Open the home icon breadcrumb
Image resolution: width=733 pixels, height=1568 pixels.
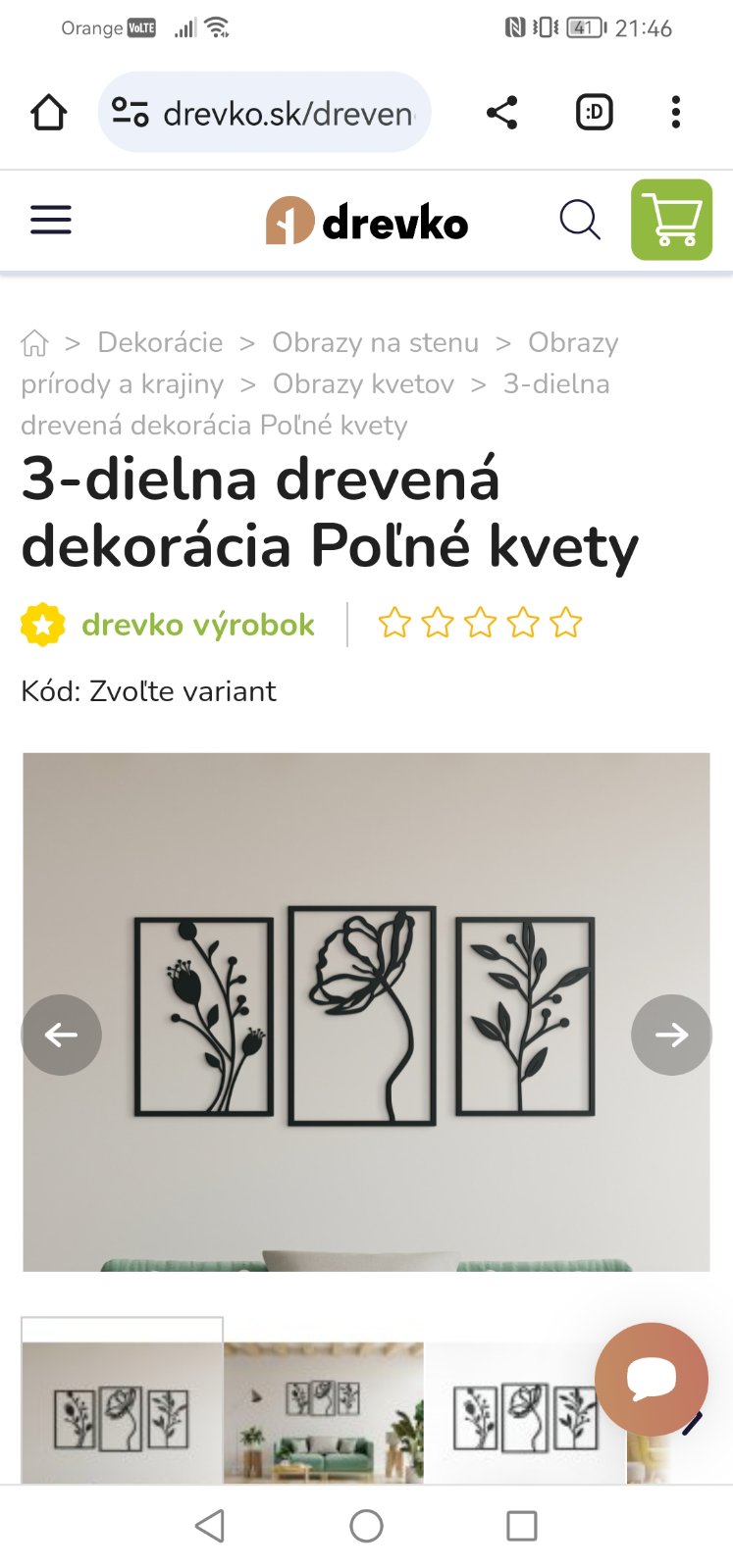click(x=34, y=343)
